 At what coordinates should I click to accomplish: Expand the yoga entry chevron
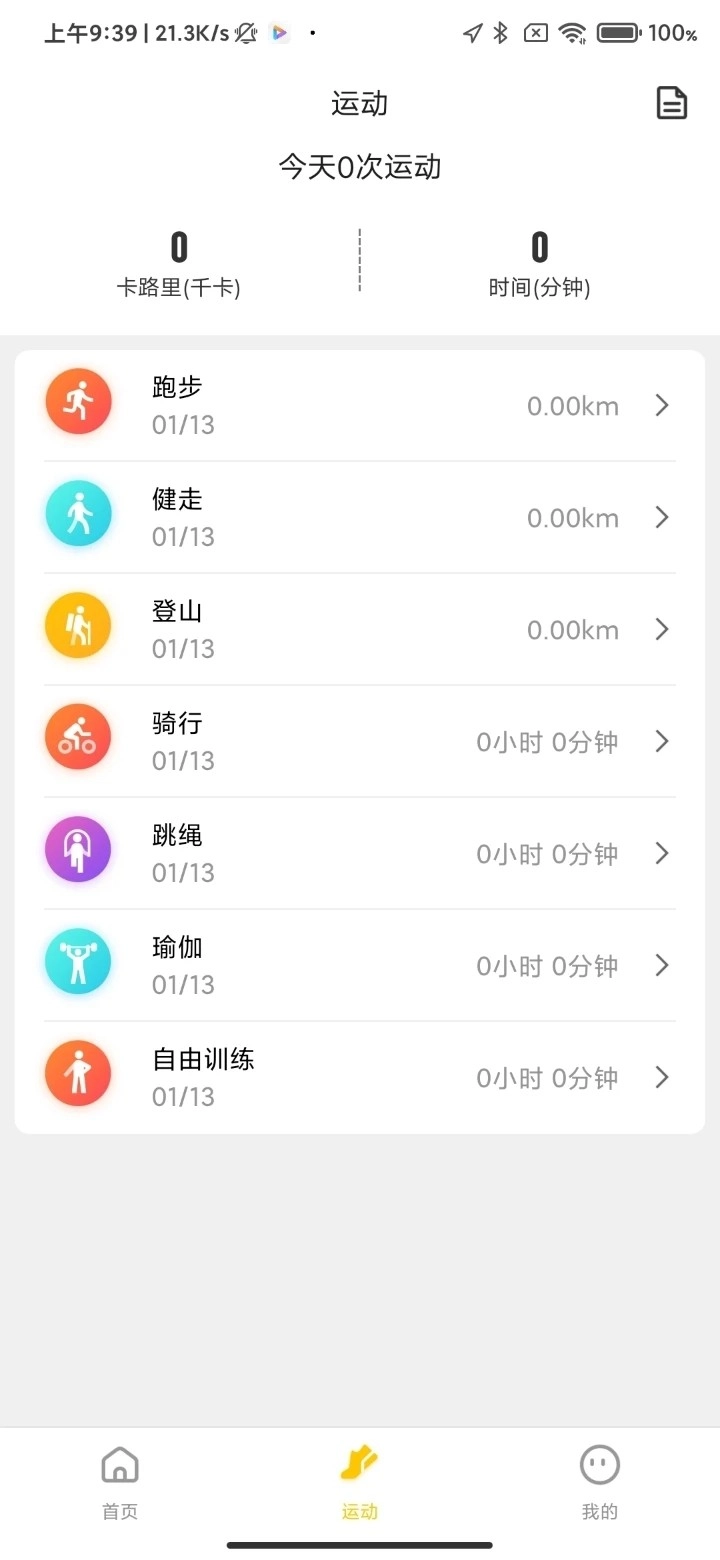pos(661,966)
